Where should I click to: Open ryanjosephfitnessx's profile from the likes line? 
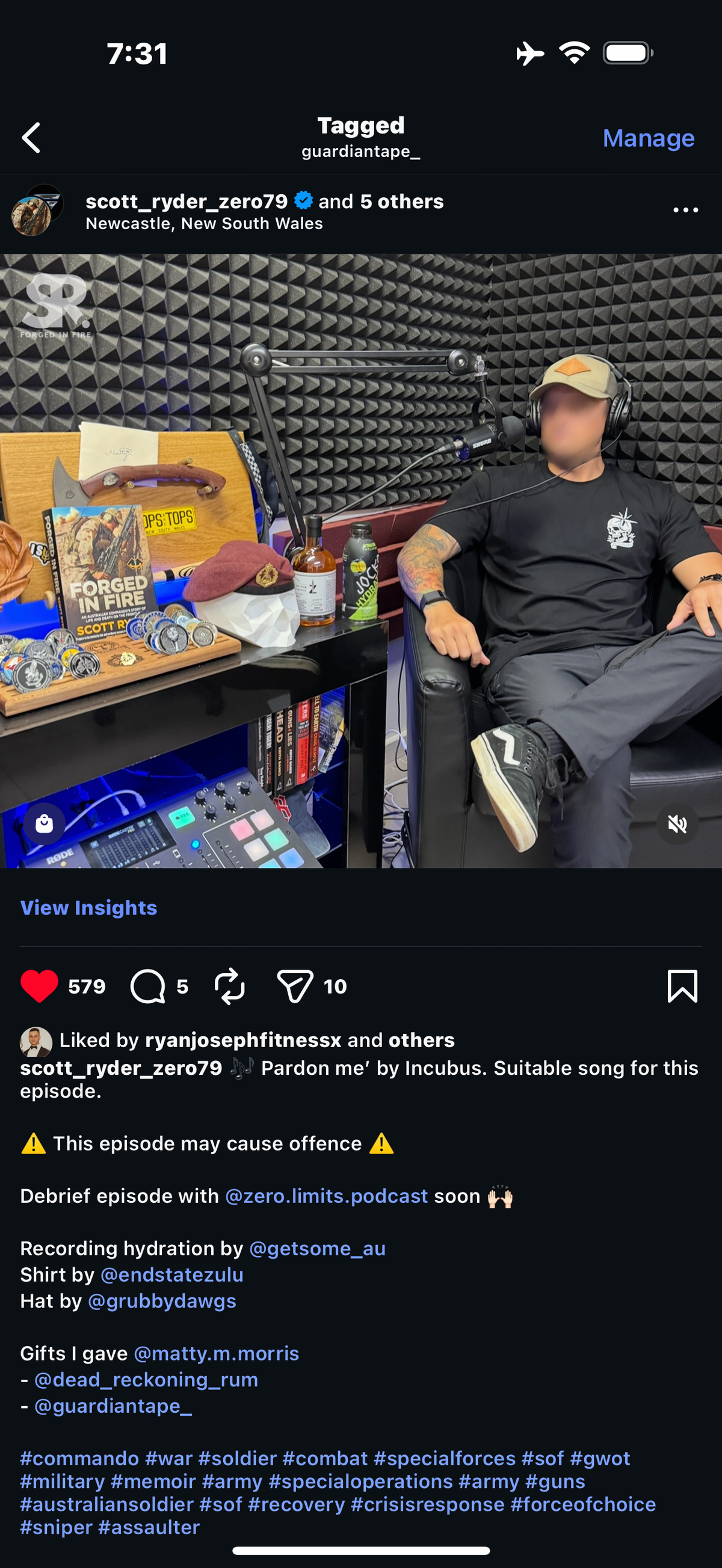tap(243, 1041)
